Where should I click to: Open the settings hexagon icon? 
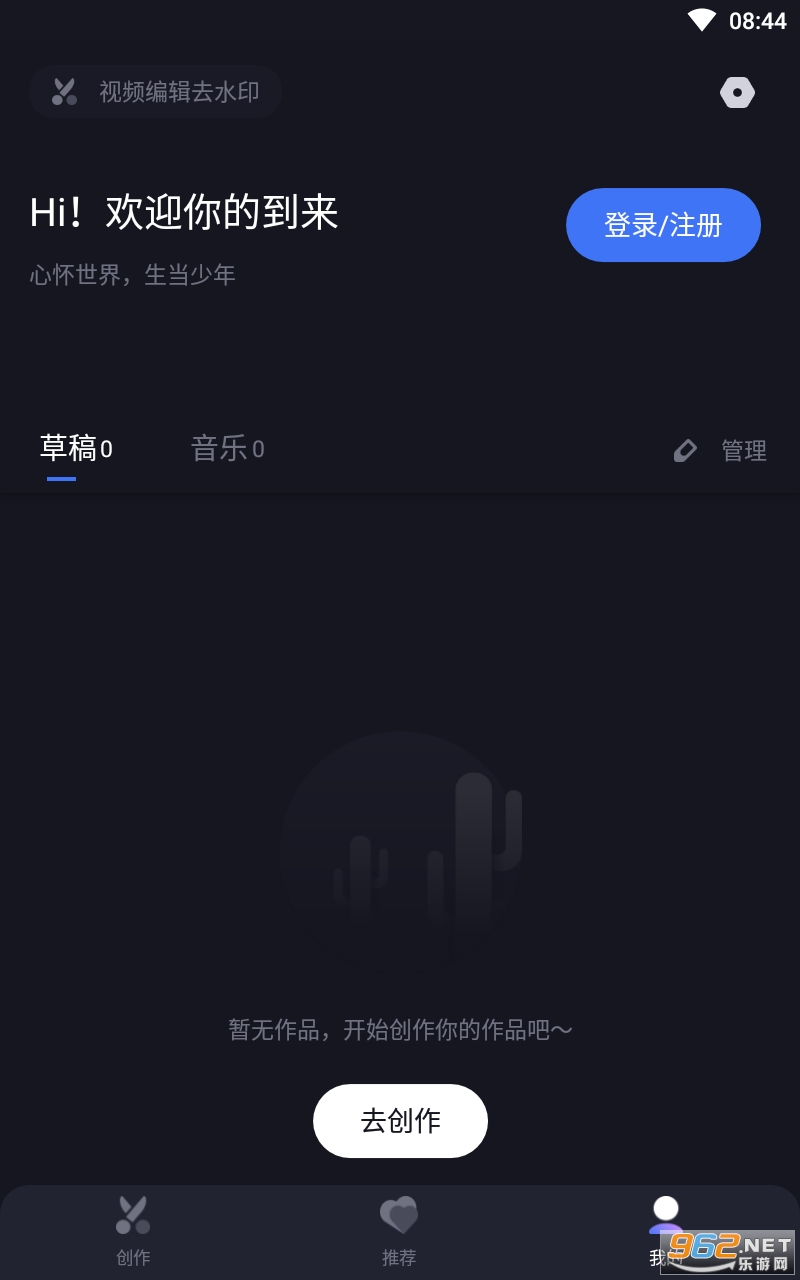pos(737,92)
